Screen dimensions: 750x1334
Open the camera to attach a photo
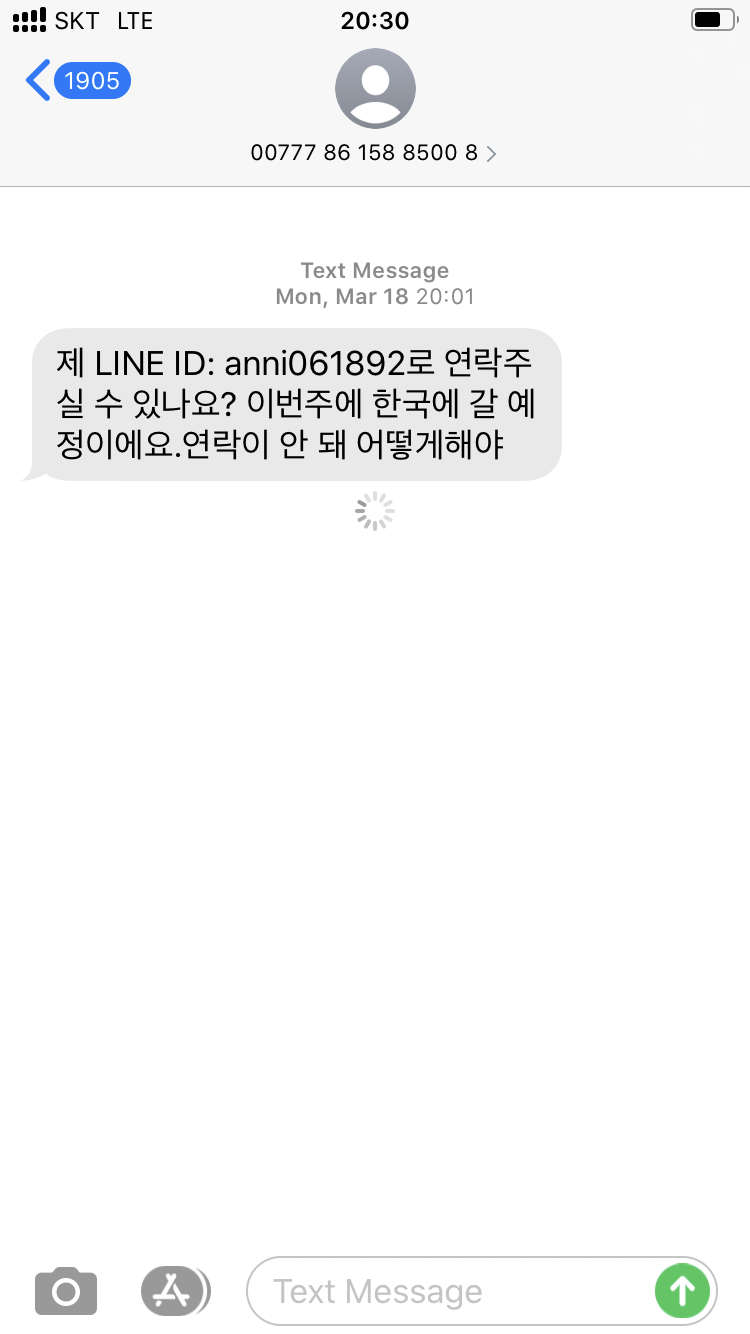pos(66,1291)
